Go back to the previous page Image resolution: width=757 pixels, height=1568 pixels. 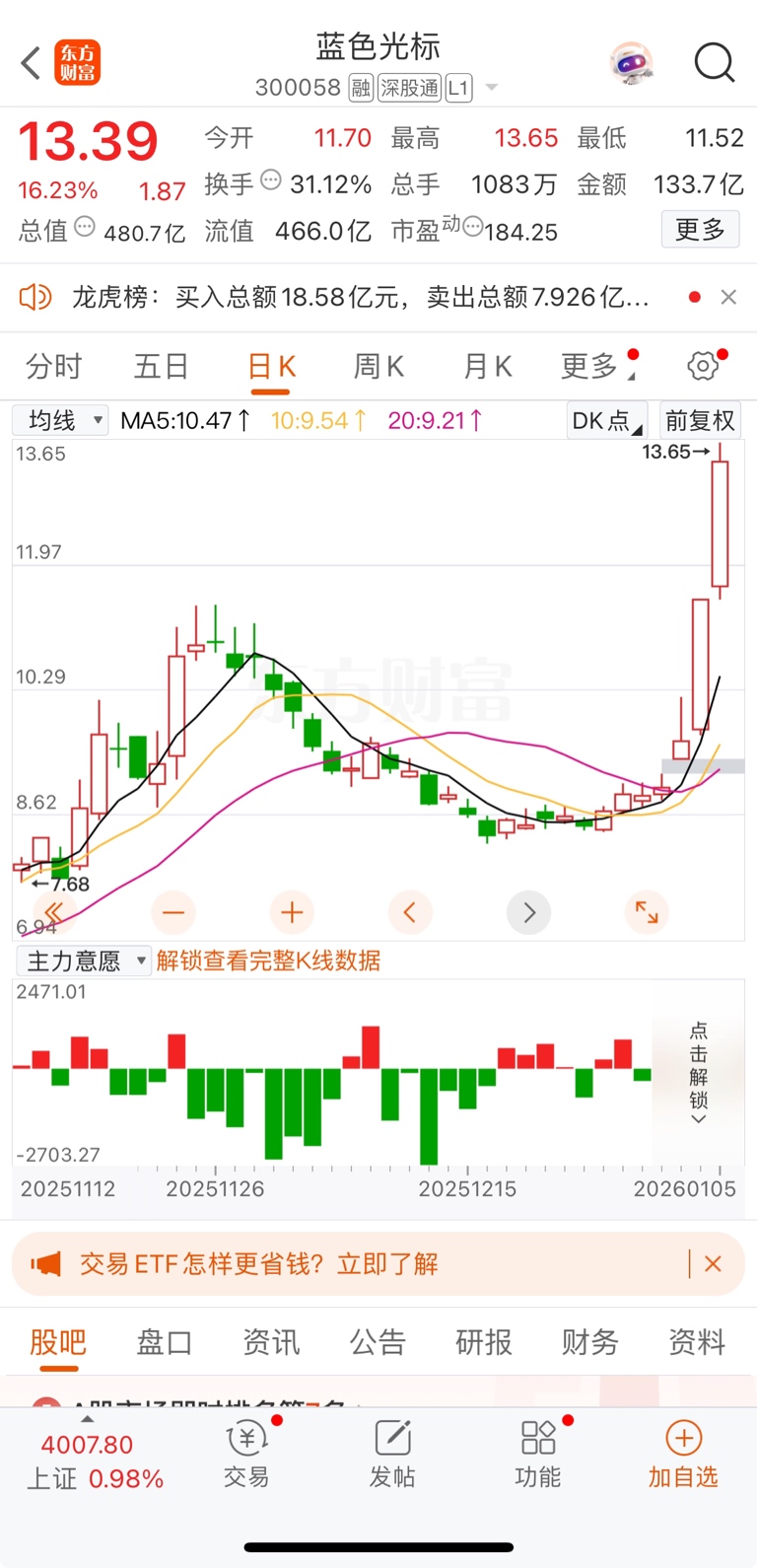32,63
